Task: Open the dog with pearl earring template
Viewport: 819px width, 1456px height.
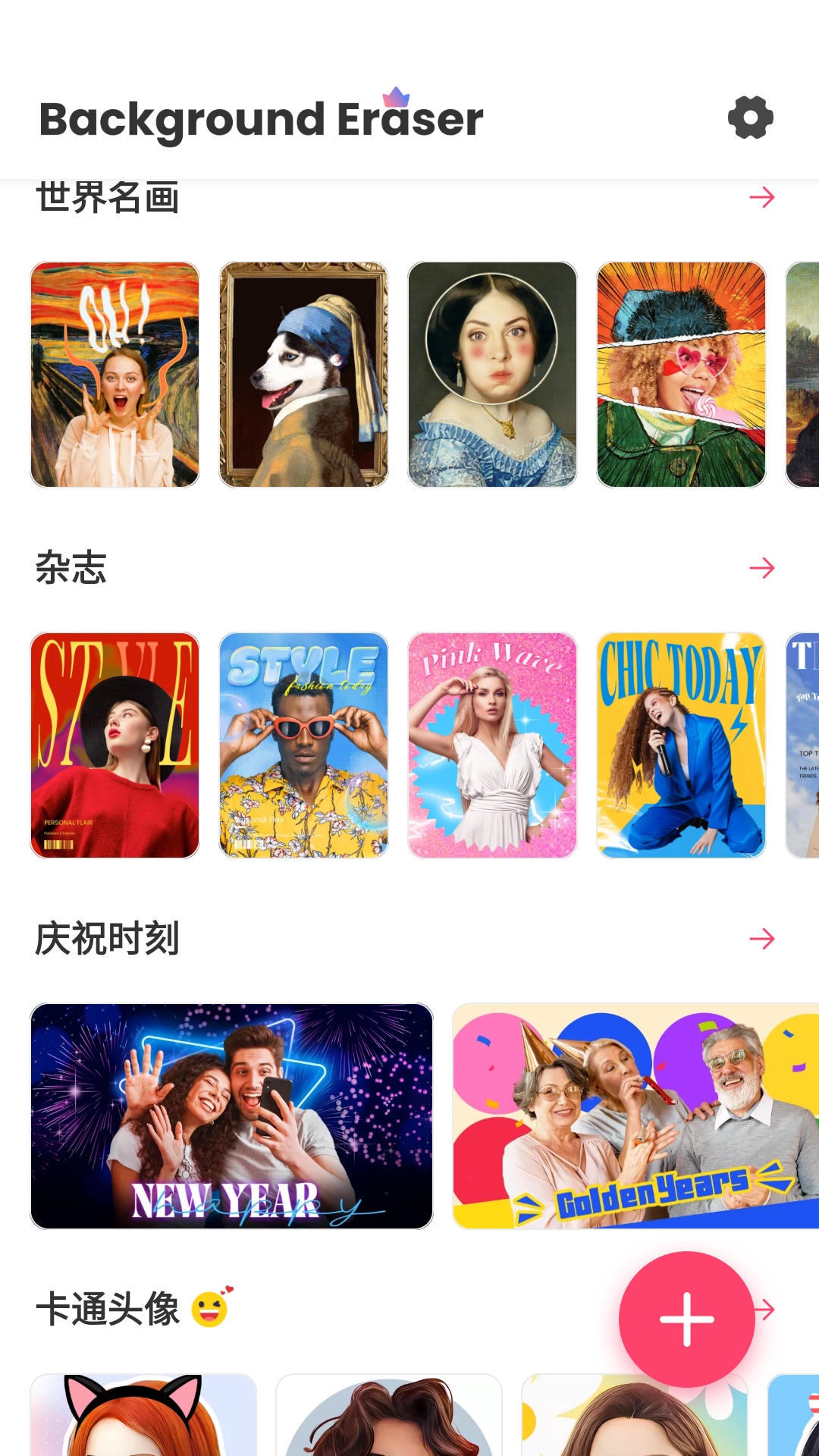Action: [303, 372]
